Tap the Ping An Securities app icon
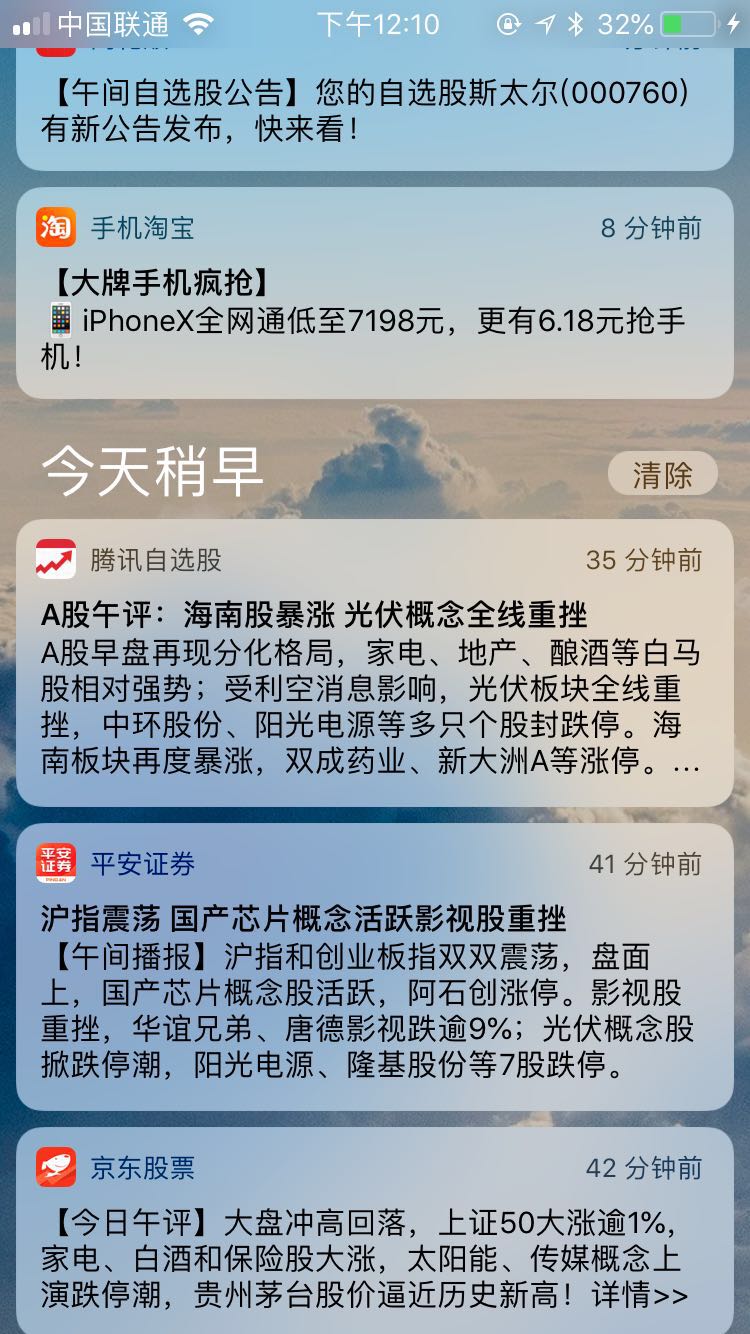This screenshot has height=1334, width=750. [x=55, y=861]
